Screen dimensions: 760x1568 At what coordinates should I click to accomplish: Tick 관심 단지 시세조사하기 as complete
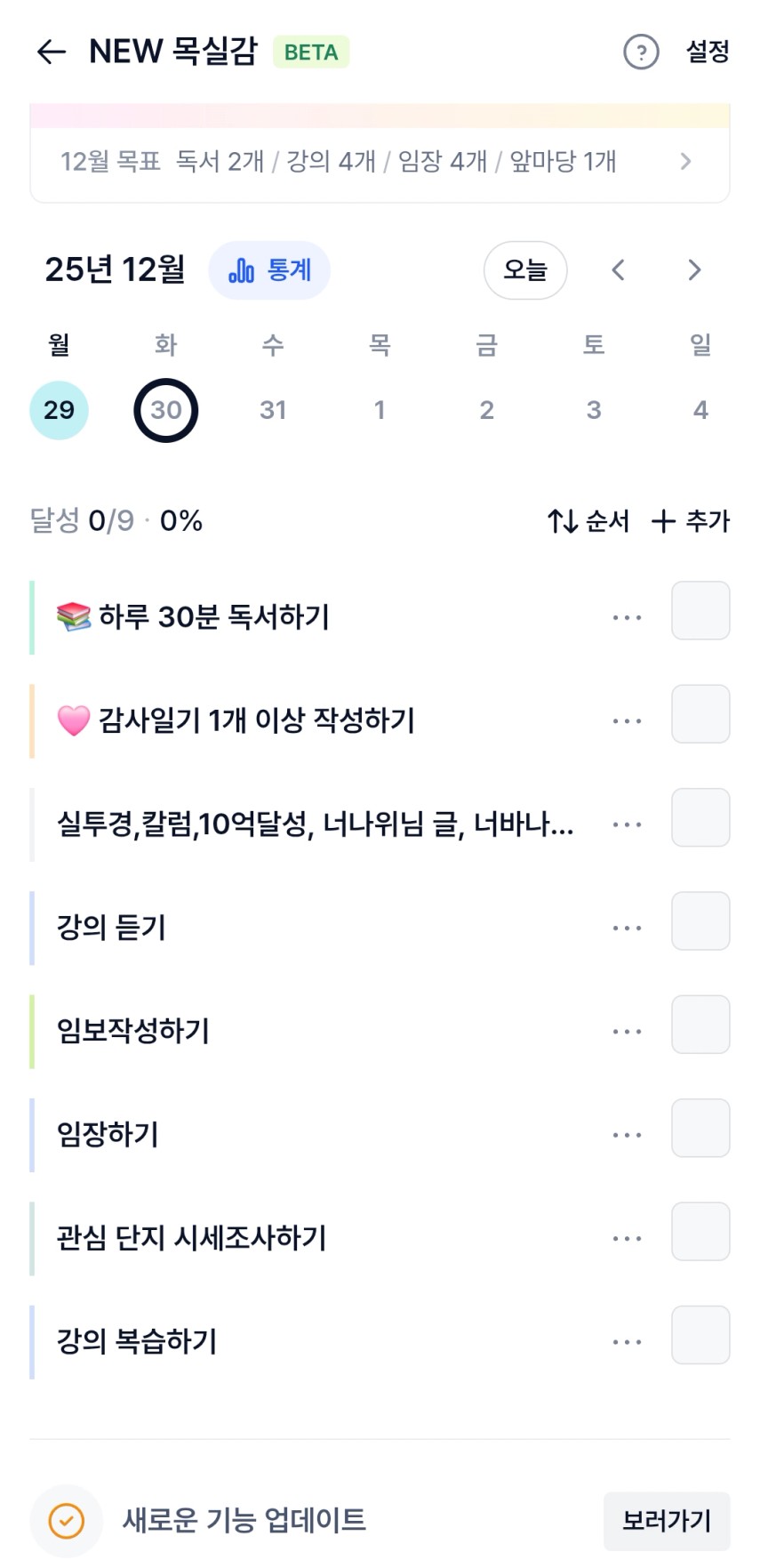pyautogui.click(x=700, y=1232)
